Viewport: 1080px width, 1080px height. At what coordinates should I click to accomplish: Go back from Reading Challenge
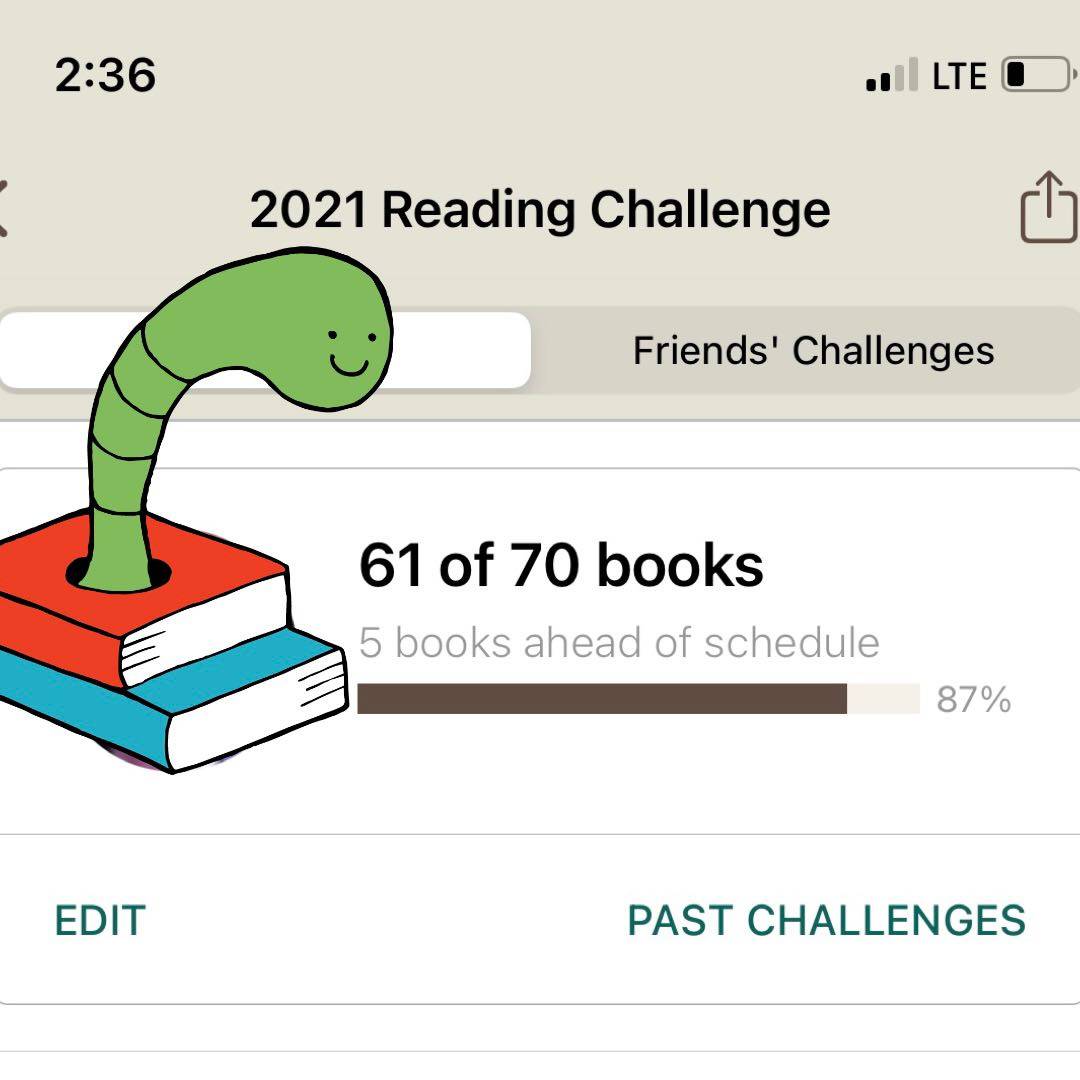coord(4,208)
